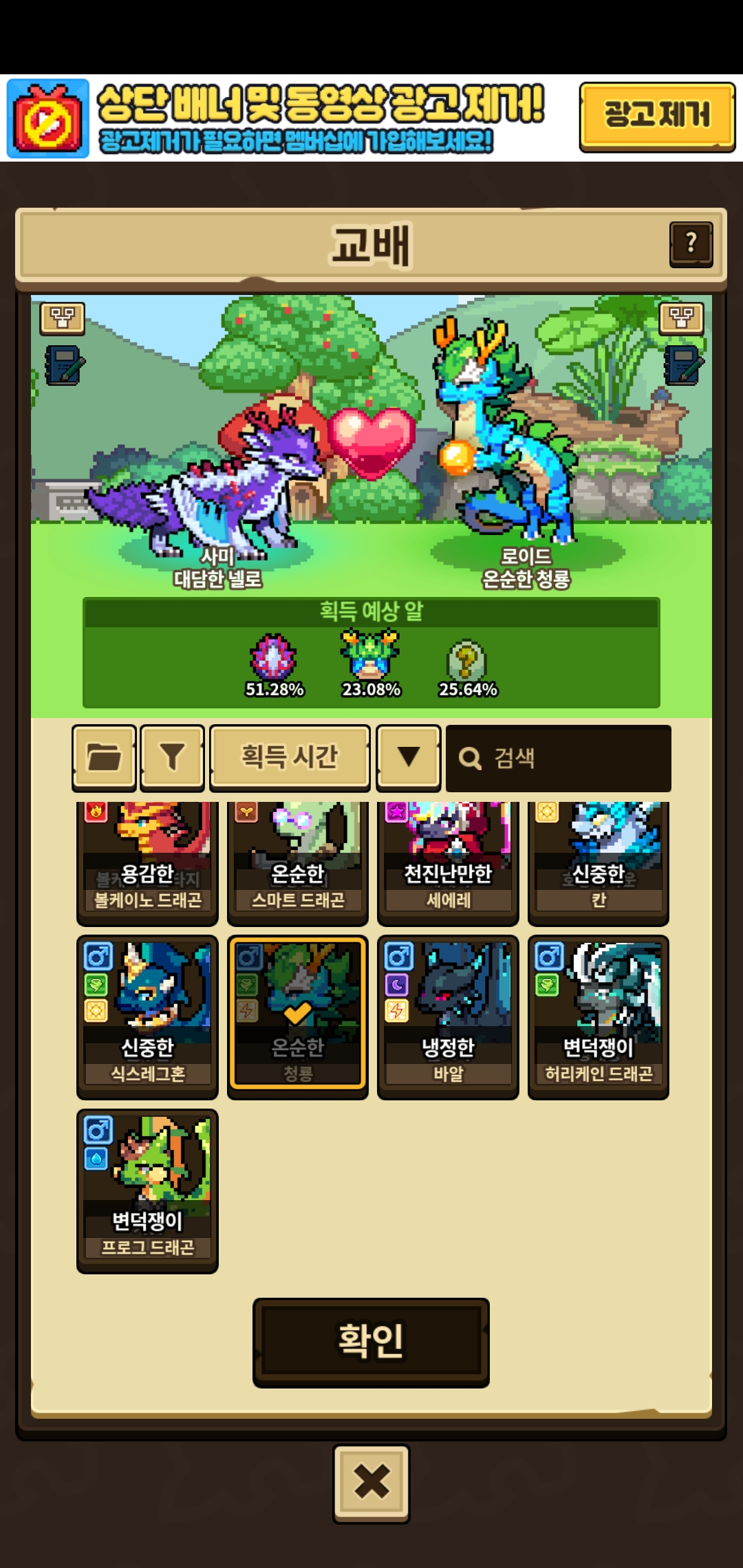
Task: Toggle the sort order arrow
Action: (409, 758)
